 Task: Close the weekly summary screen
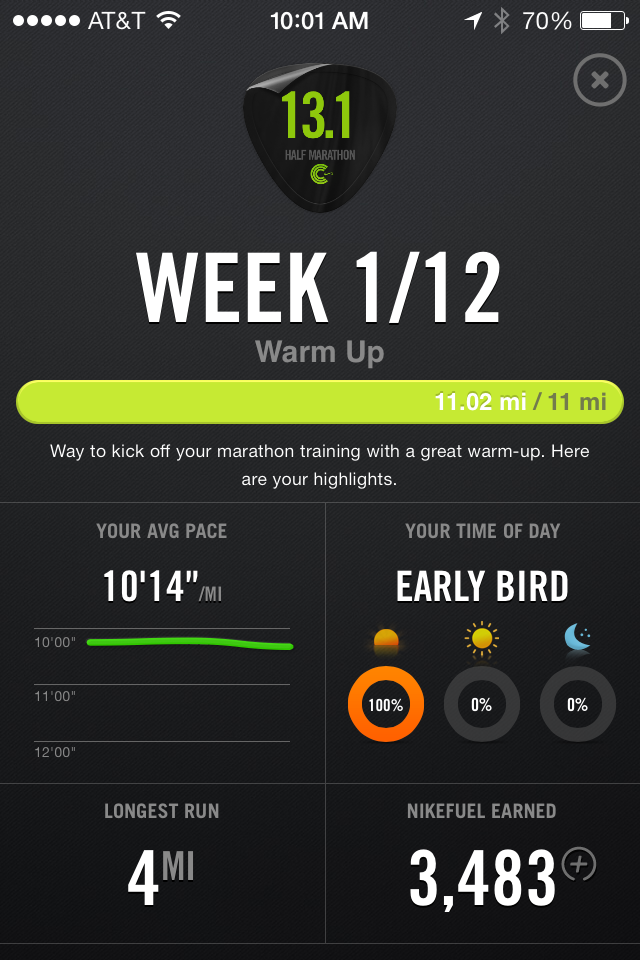(599, 80)
